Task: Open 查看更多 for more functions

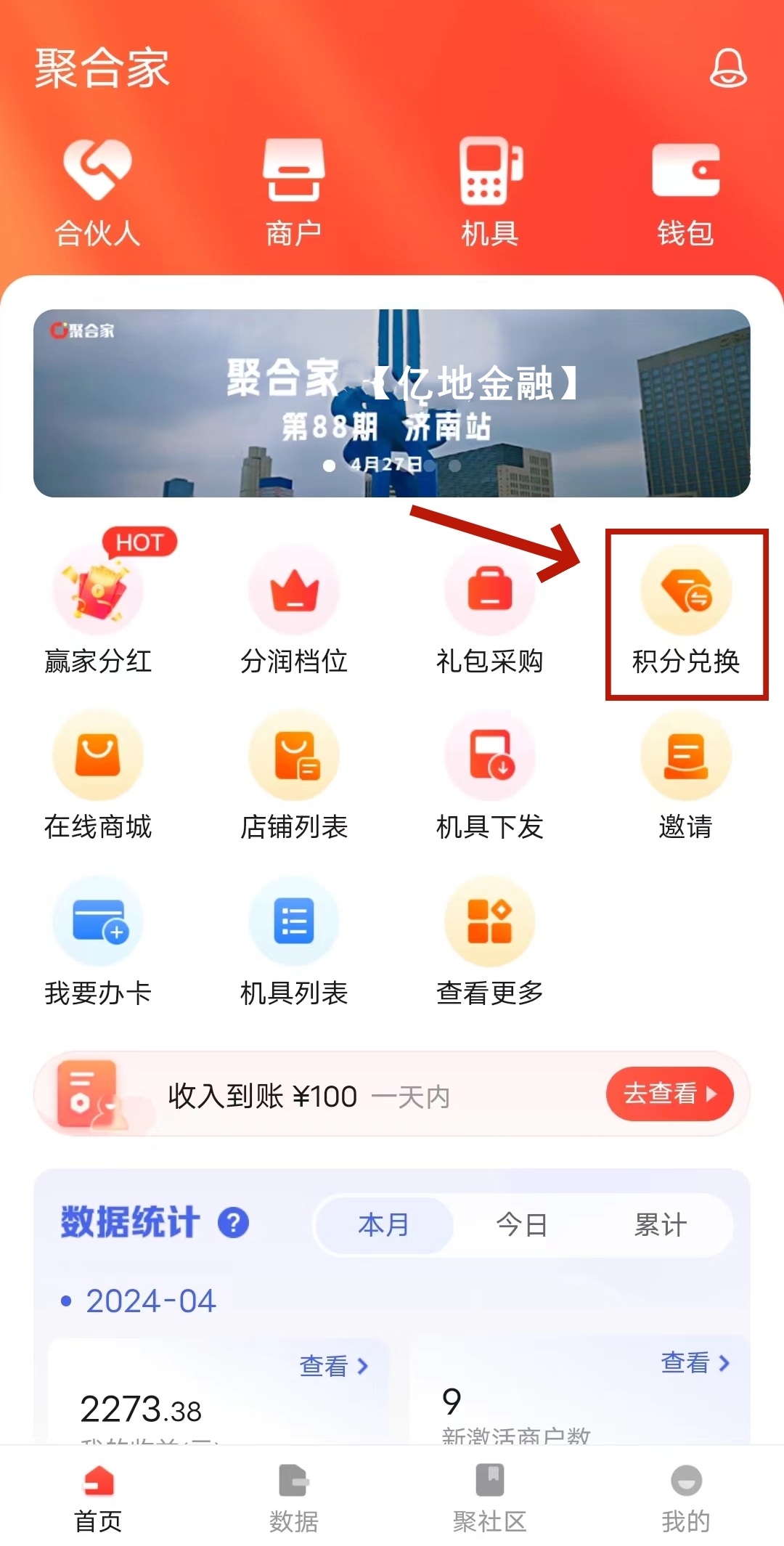Action: click(490, 941)
